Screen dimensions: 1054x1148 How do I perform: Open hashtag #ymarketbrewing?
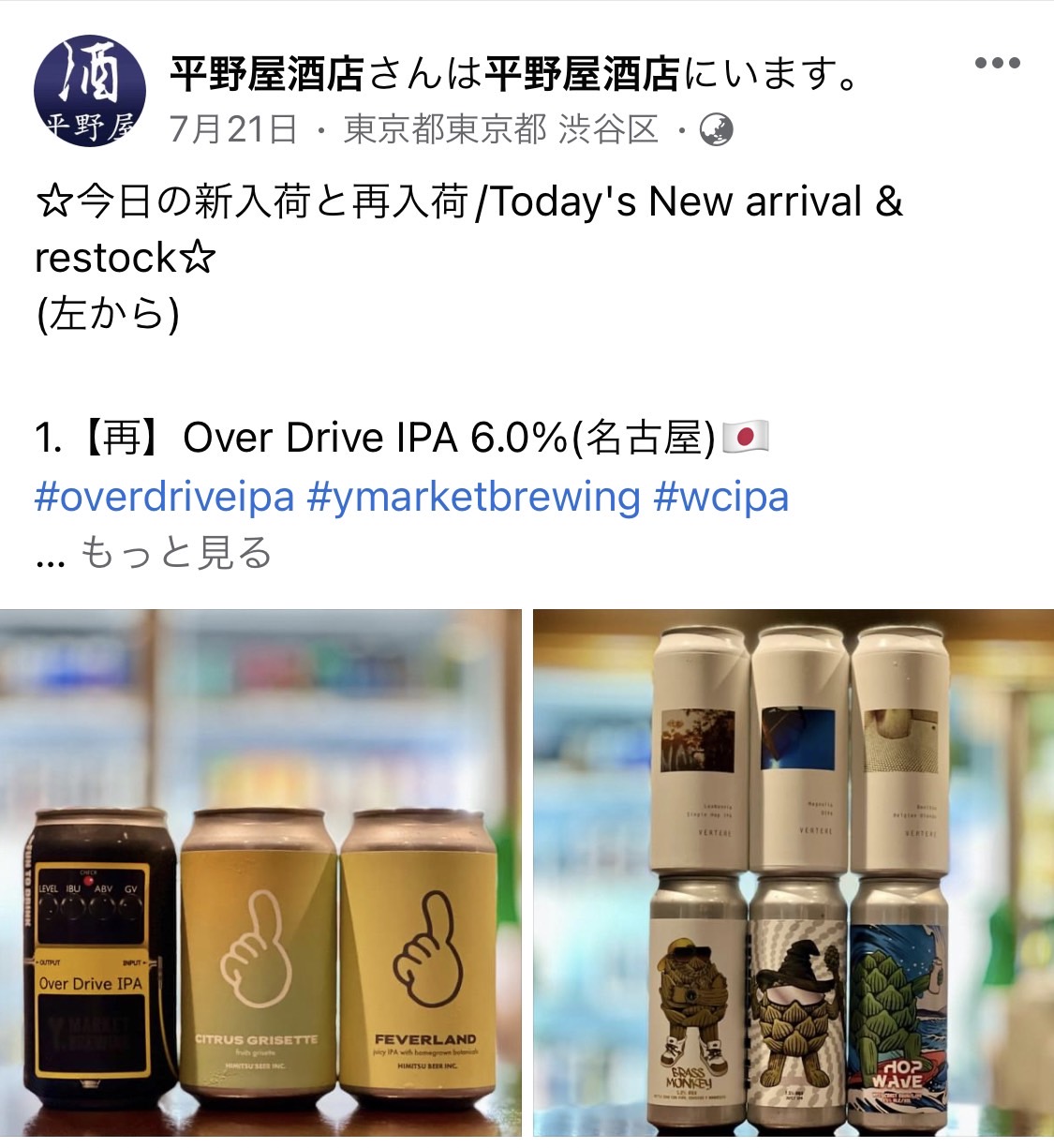pyautogui.click(x=474, y=497)
